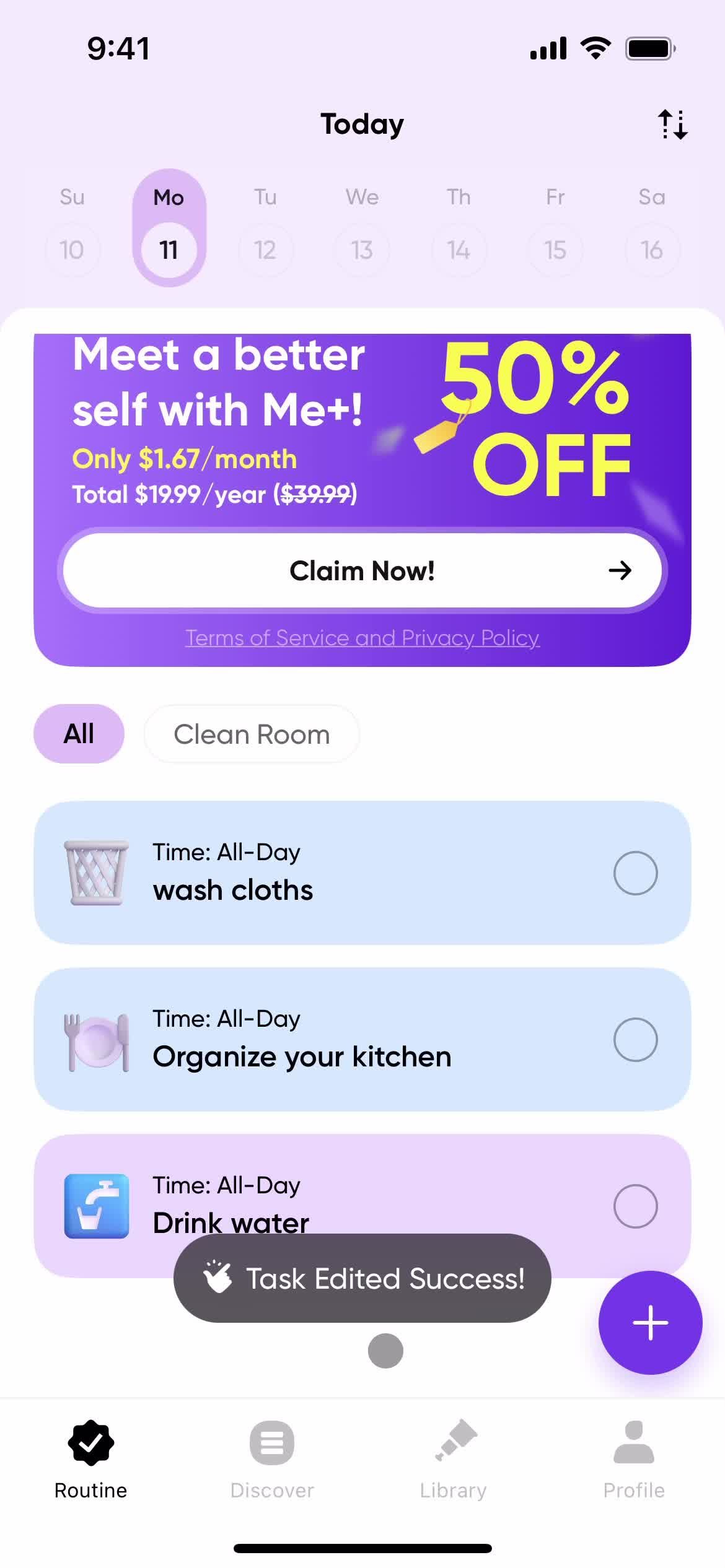This screenshot has width=725, height=1568.
Task: Add a new task with plus button
Action: (x=650, y=1323)
